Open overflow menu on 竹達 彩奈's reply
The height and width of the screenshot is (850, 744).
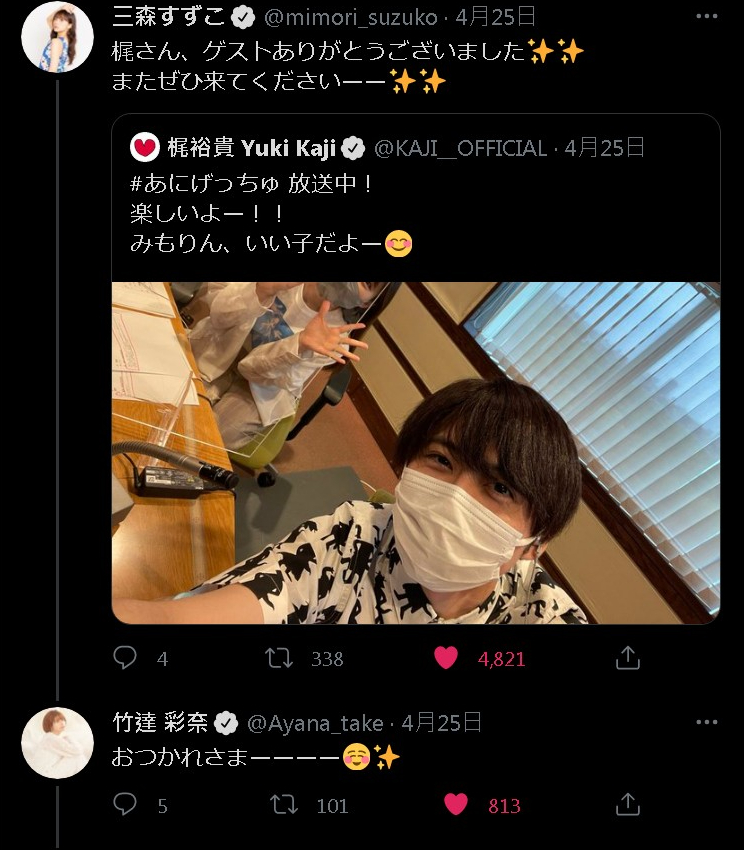[x=707, y=722]
